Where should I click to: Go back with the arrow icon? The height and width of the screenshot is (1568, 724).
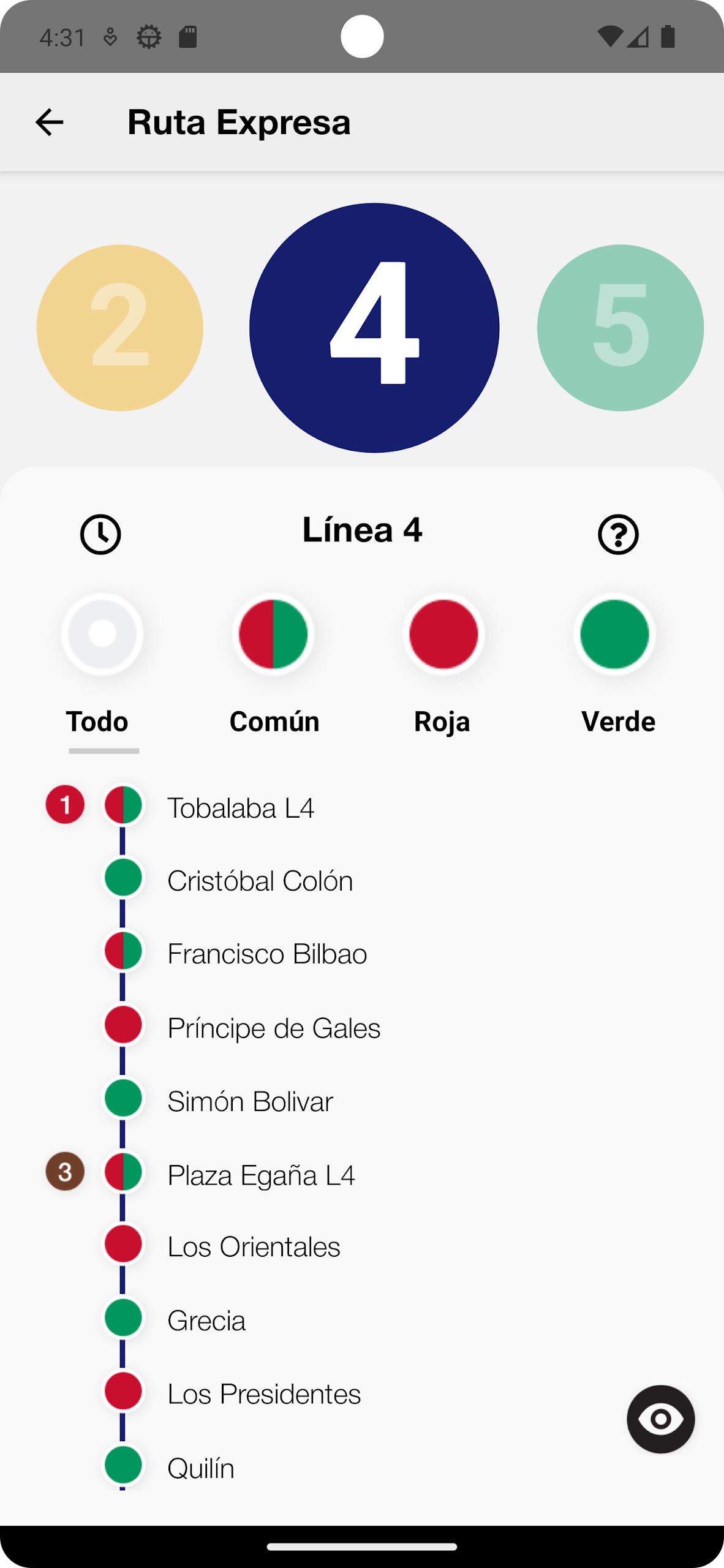49,122
